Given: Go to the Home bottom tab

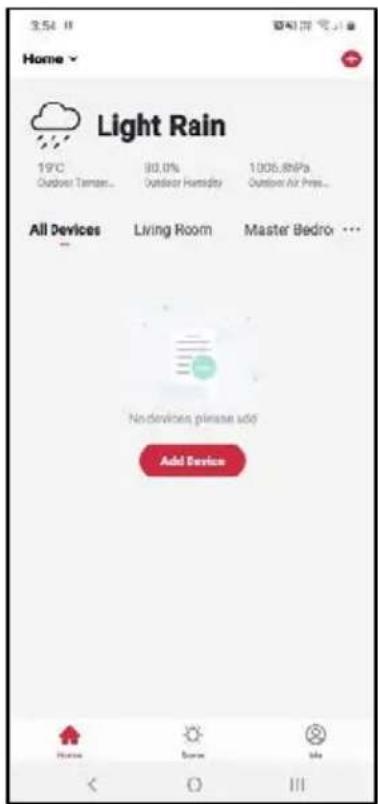Looking at the screenshot, I should point(69,742).
